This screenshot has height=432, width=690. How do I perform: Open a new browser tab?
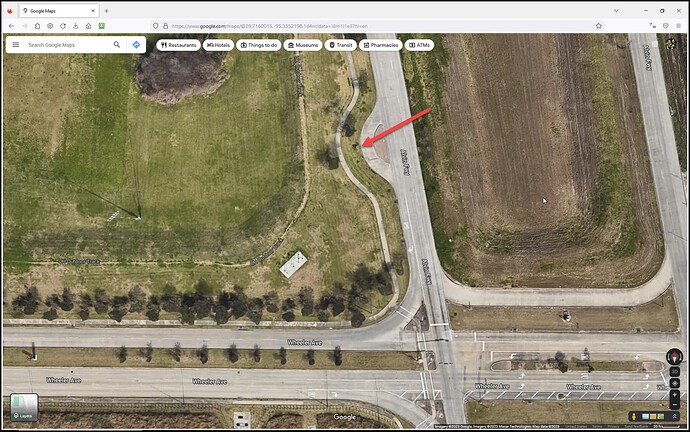106,10
